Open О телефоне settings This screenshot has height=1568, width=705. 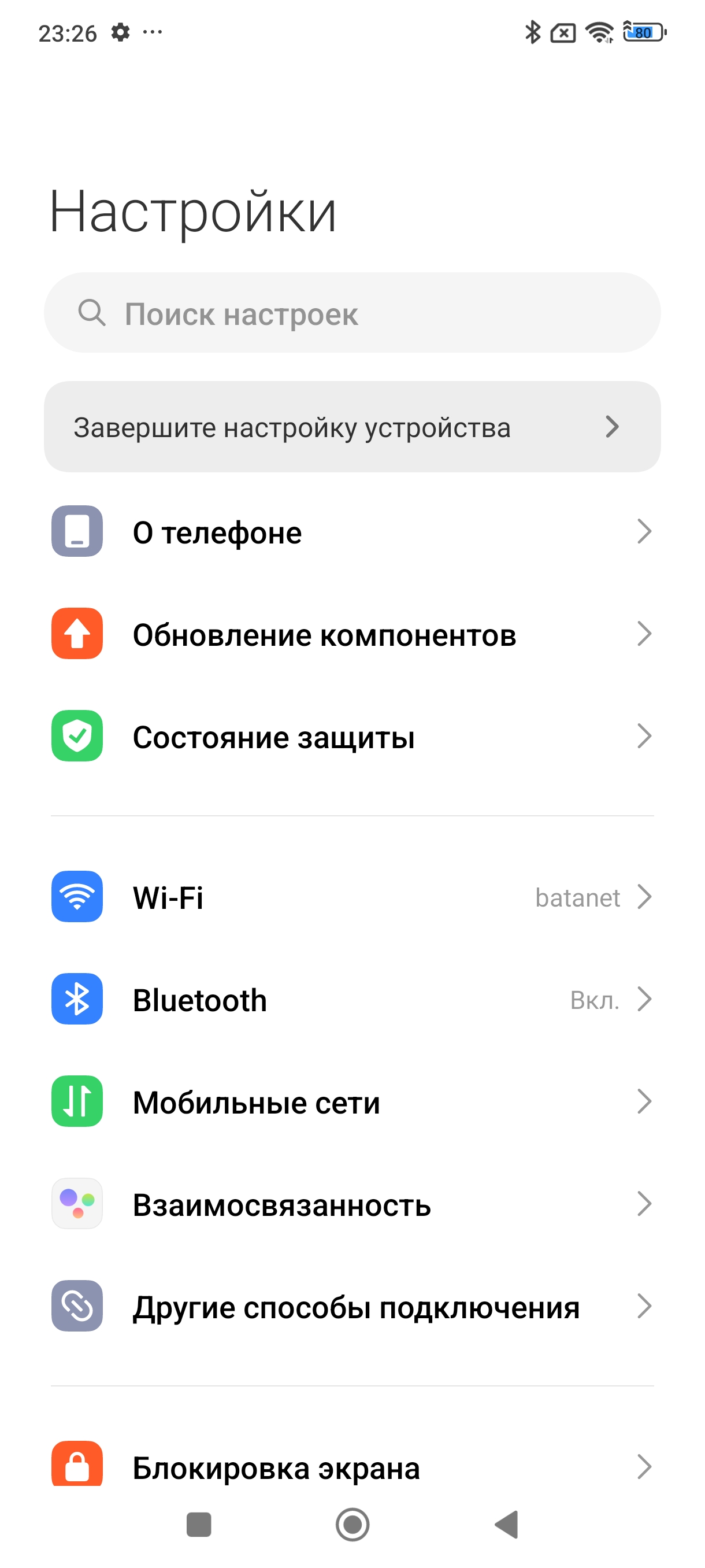352,532
